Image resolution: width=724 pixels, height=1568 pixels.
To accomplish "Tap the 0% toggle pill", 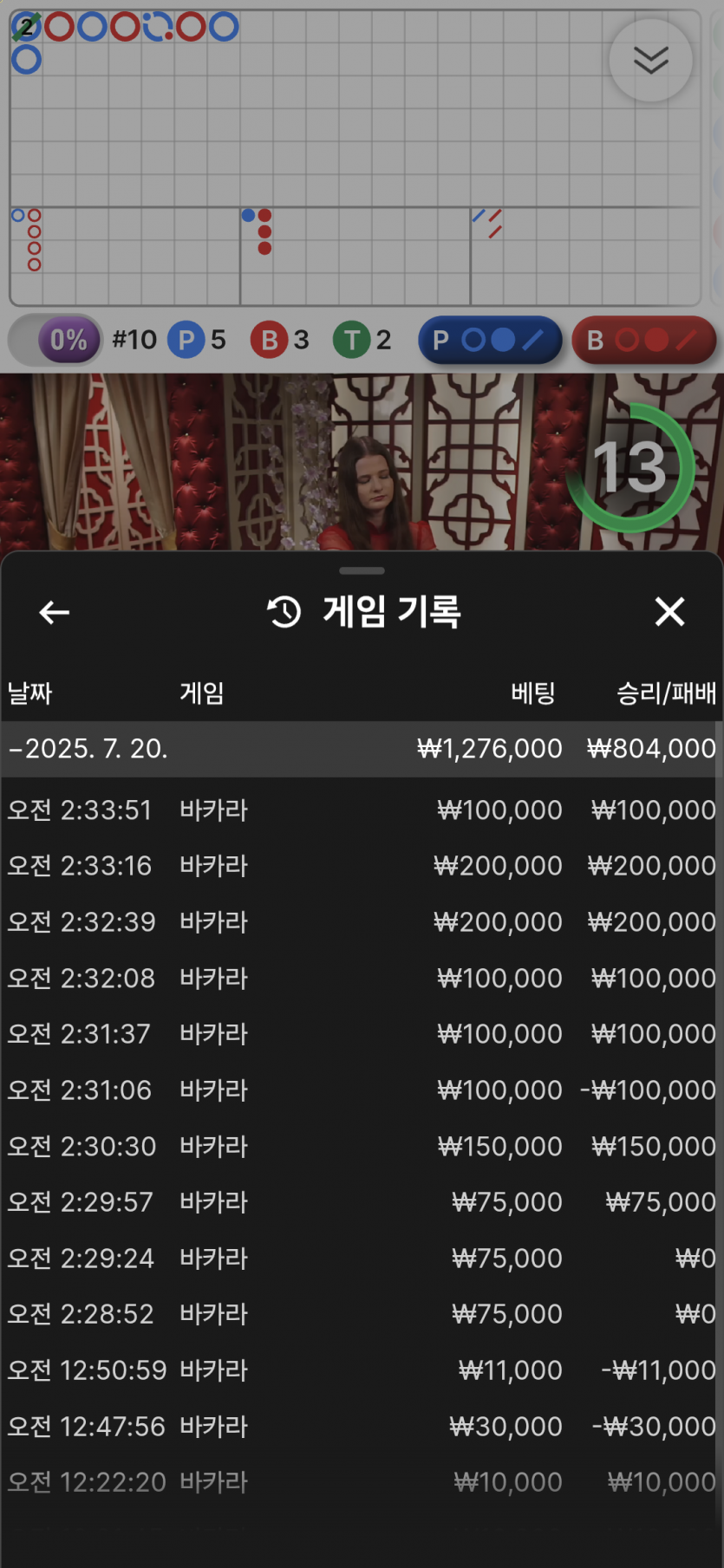I will (55, 340).
